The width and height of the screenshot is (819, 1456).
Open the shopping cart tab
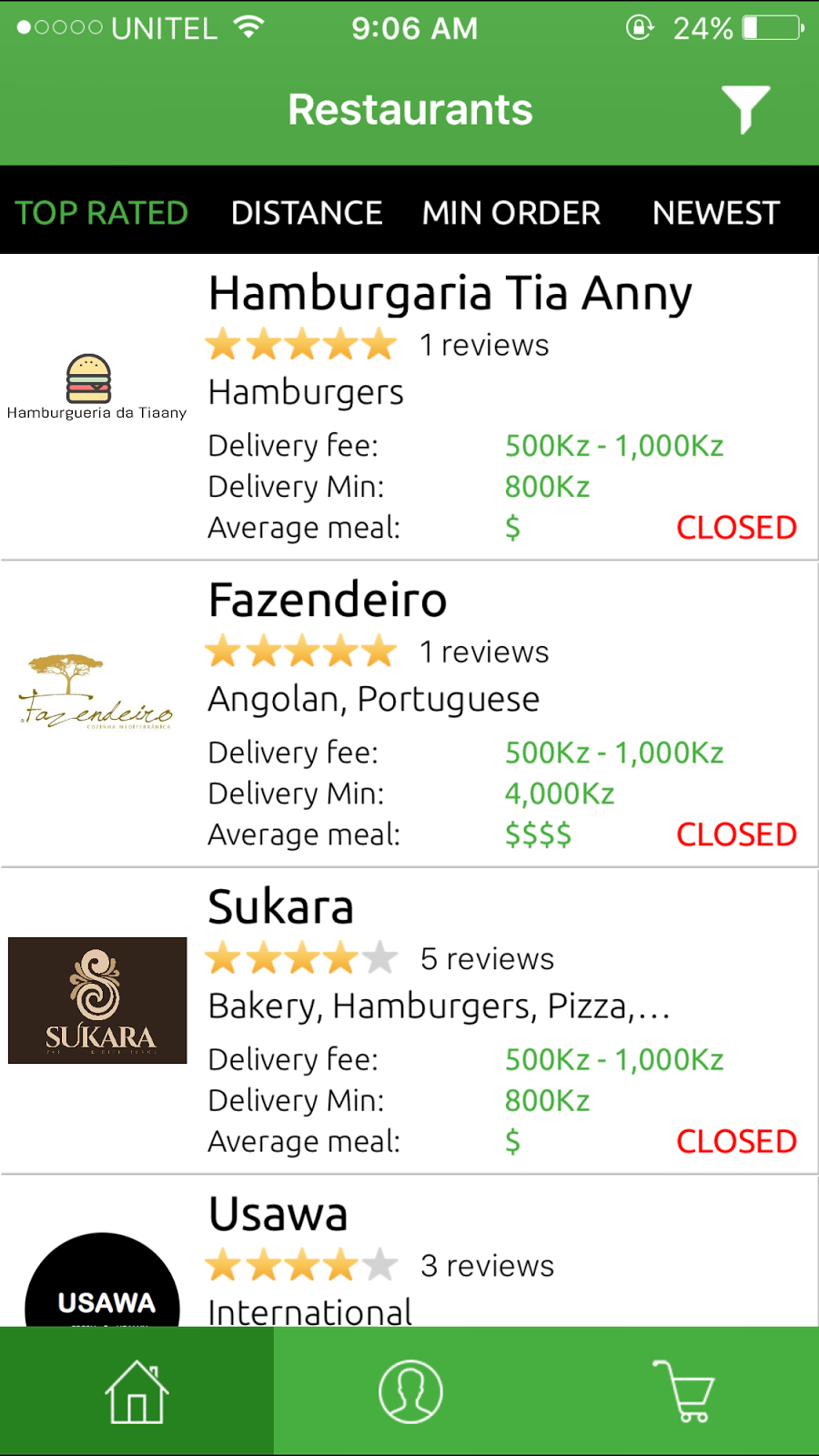click(x=683, y=1391)
